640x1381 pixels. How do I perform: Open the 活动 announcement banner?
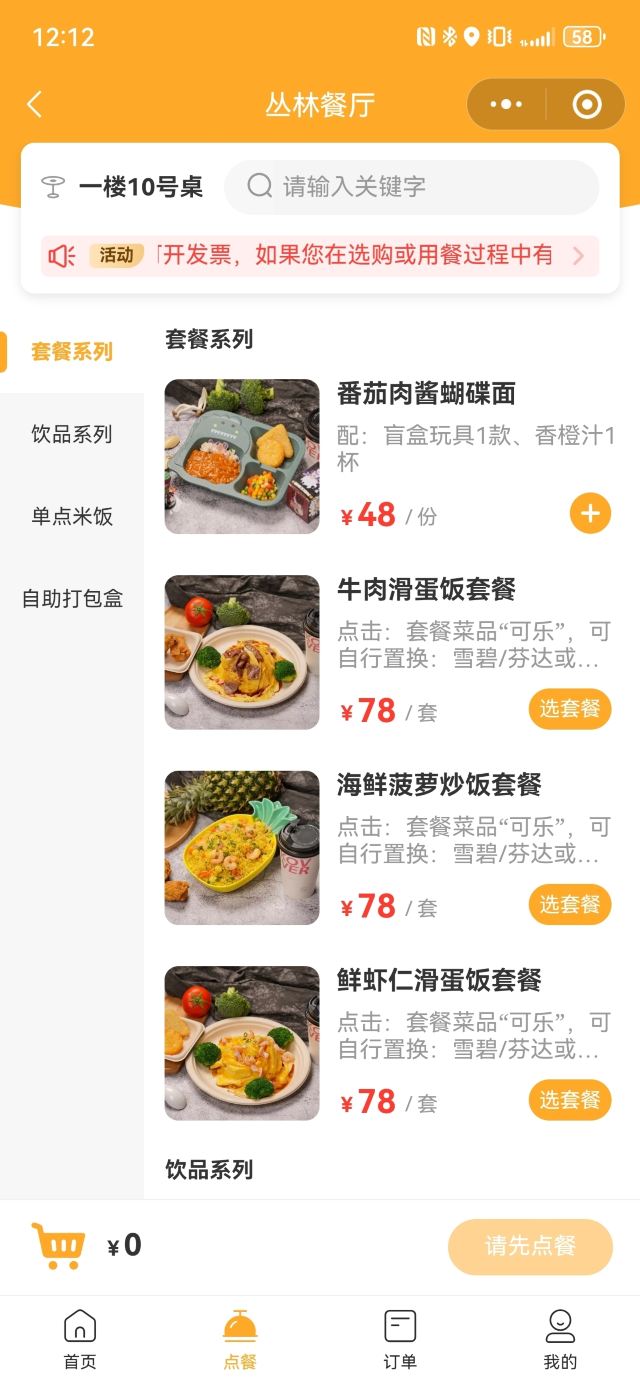(x=320, y=255)
